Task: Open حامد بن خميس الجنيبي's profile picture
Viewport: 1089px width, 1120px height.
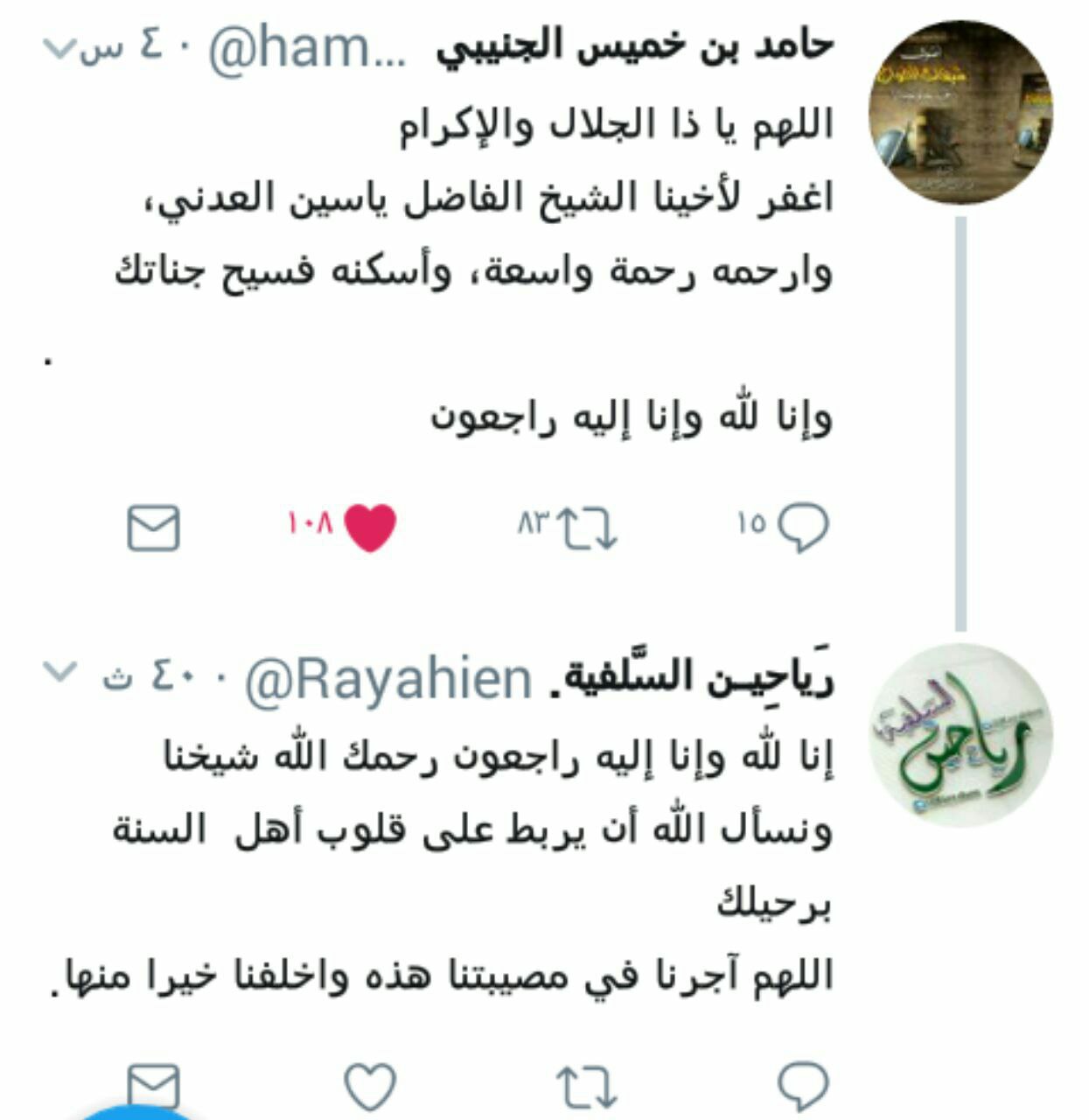Action: click(960, 113)
